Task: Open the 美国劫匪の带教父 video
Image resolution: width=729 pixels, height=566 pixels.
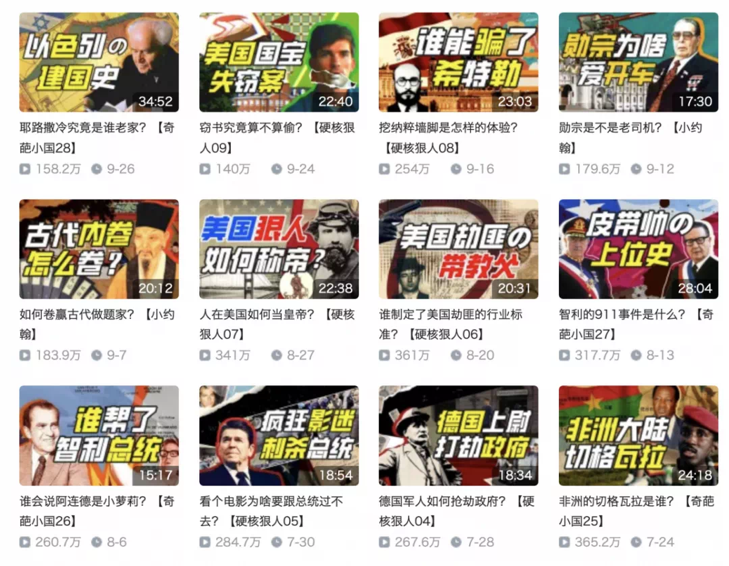Action: coord(458,249)
